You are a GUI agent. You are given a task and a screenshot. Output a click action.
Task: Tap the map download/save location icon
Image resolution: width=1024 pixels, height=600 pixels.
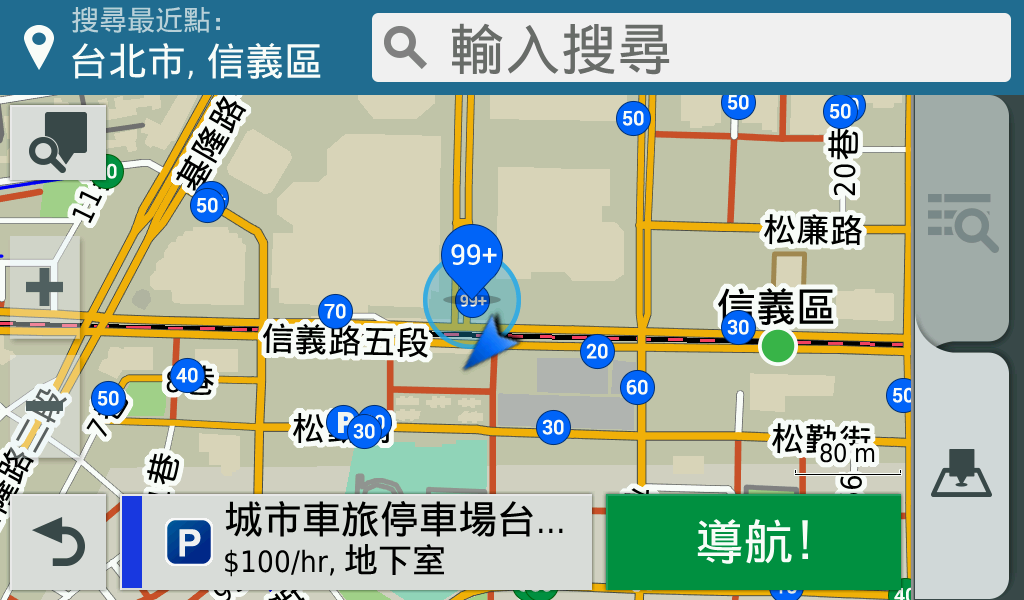tap(961, 472)
